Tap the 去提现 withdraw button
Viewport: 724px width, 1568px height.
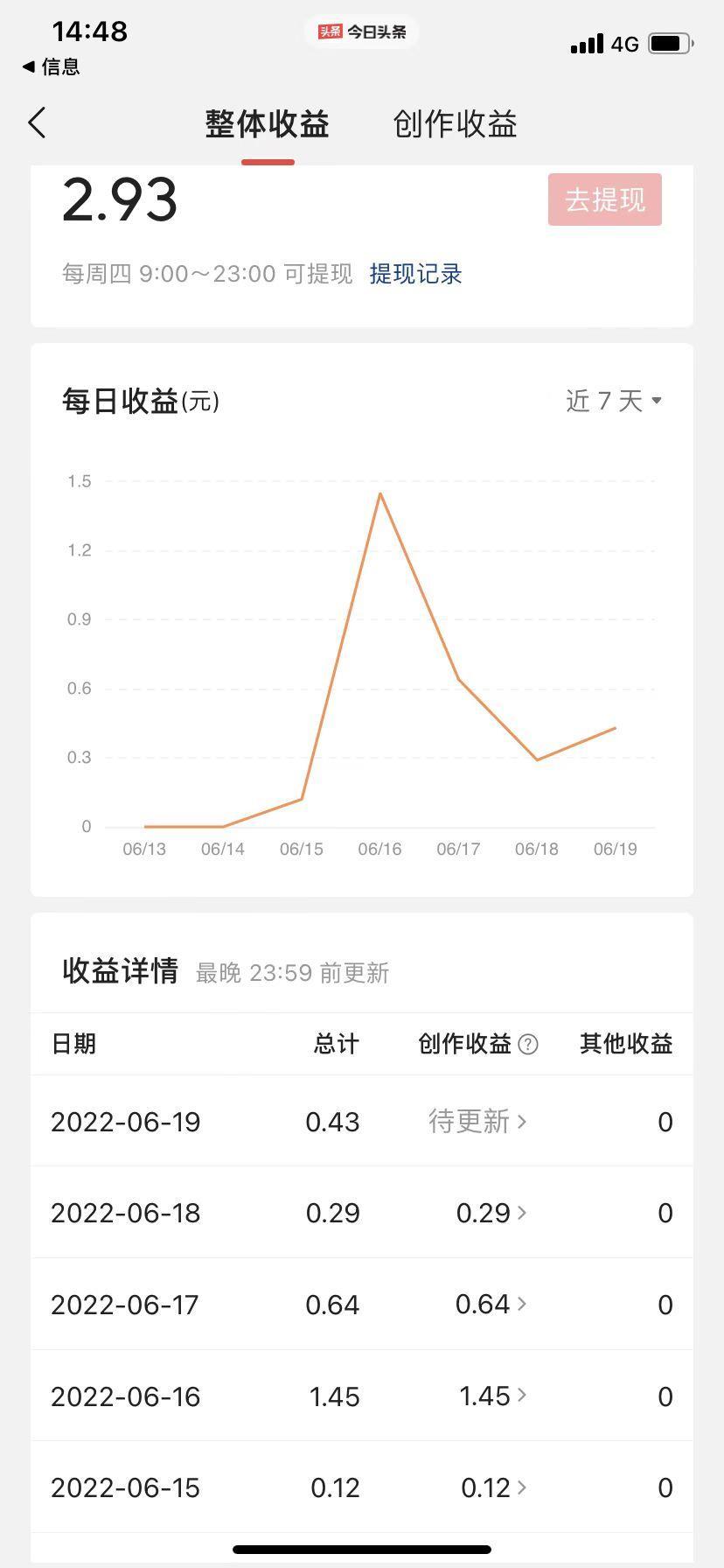pos(605,199)
